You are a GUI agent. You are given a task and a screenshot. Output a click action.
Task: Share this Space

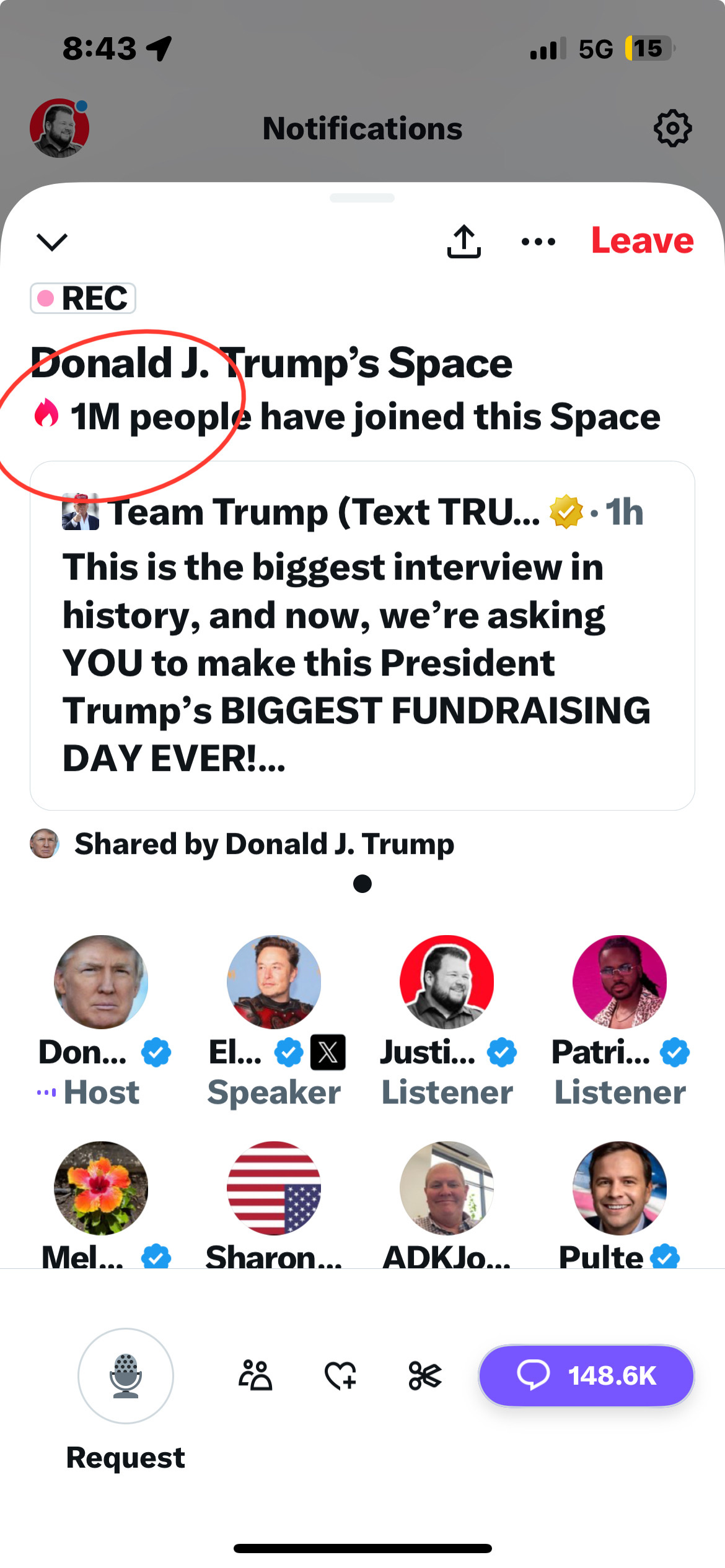tap(464, 242)
